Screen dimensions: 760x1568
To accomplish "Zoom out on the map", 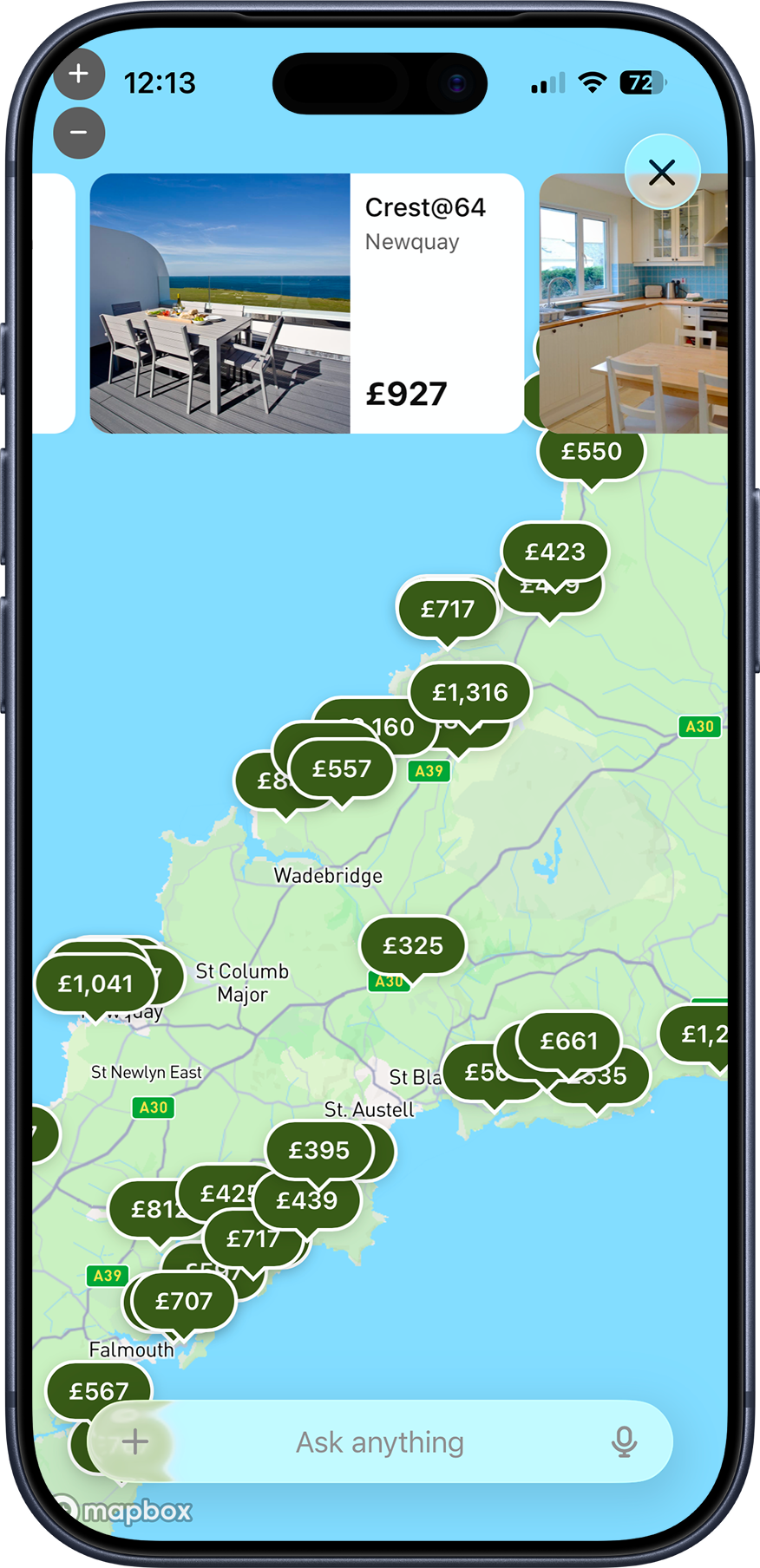I will 79,133.
